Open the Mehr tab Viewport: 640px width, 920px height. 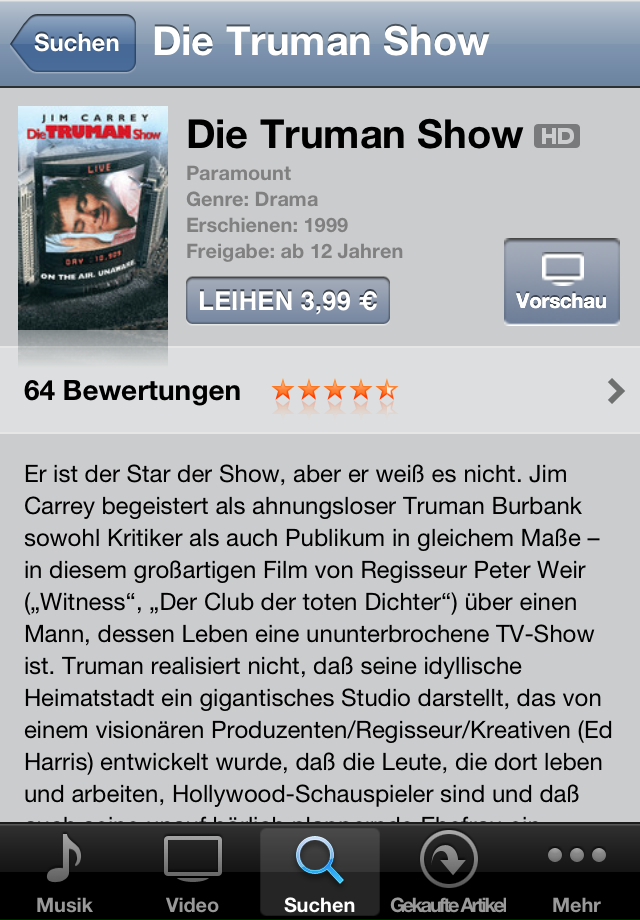click(x=577, y=872)
